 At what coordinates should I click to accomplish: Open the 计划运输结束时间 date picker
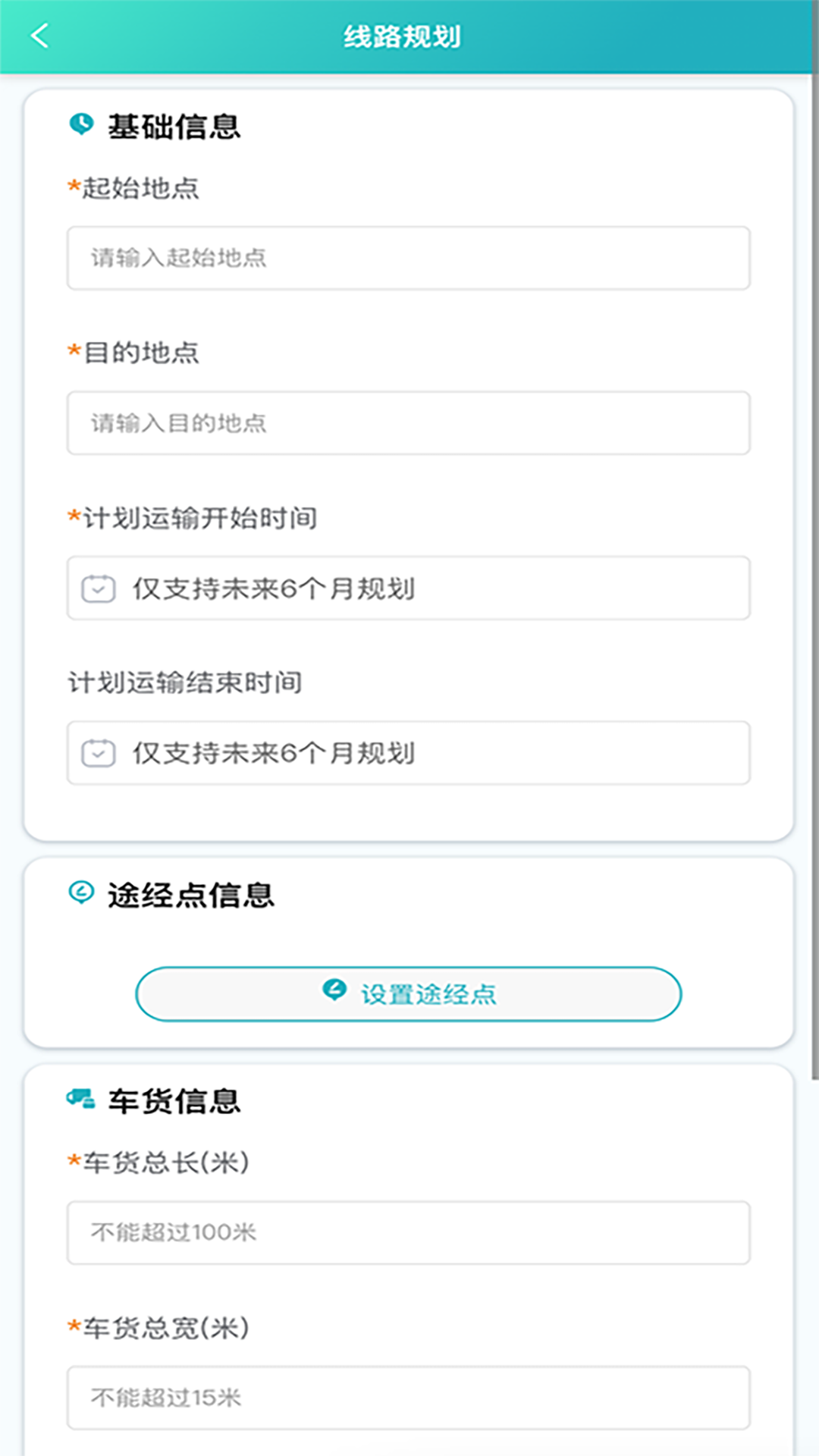pos(409,753)
